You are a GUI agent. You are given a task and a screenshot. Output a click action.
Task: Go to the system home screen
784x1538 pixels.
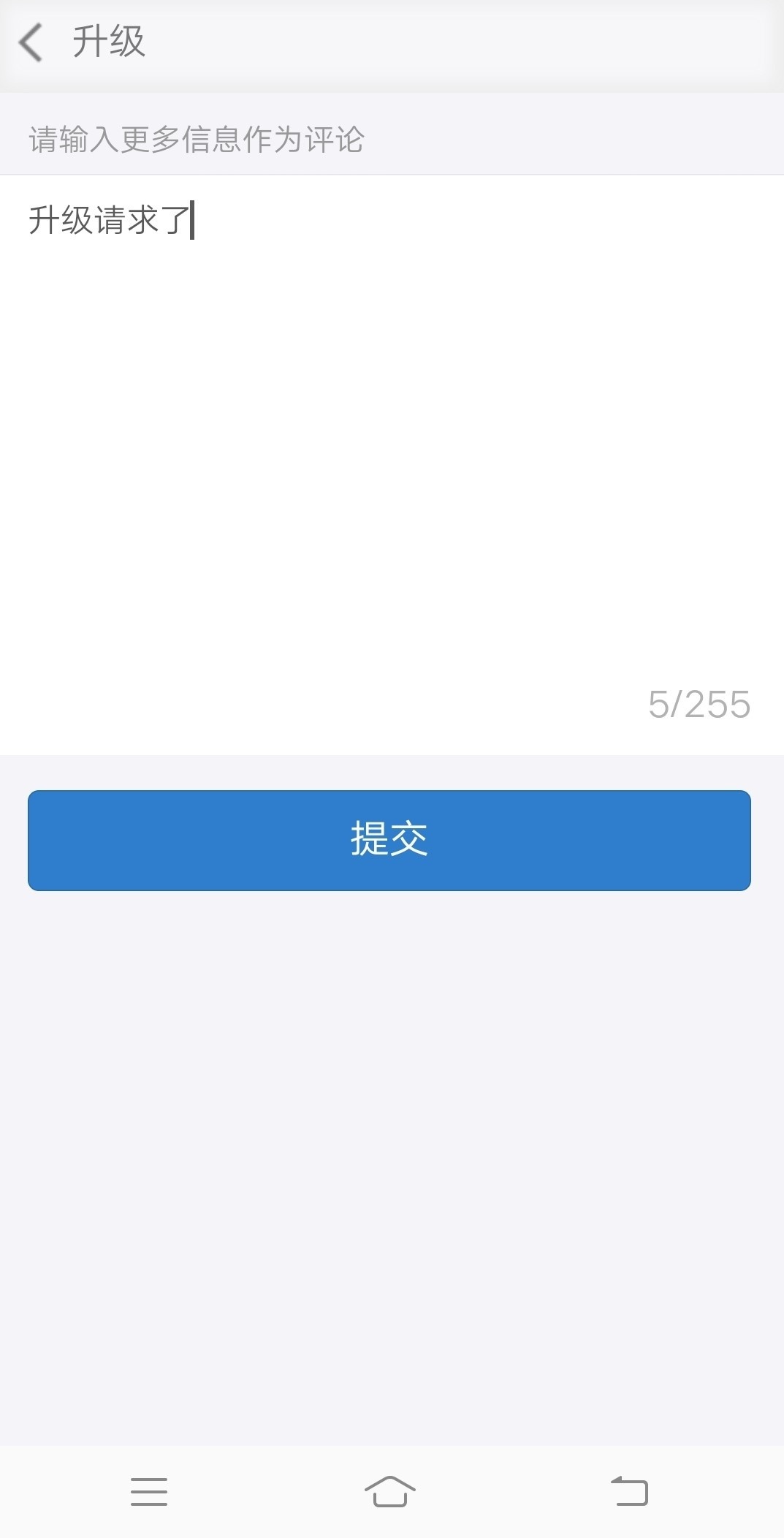390,1491
